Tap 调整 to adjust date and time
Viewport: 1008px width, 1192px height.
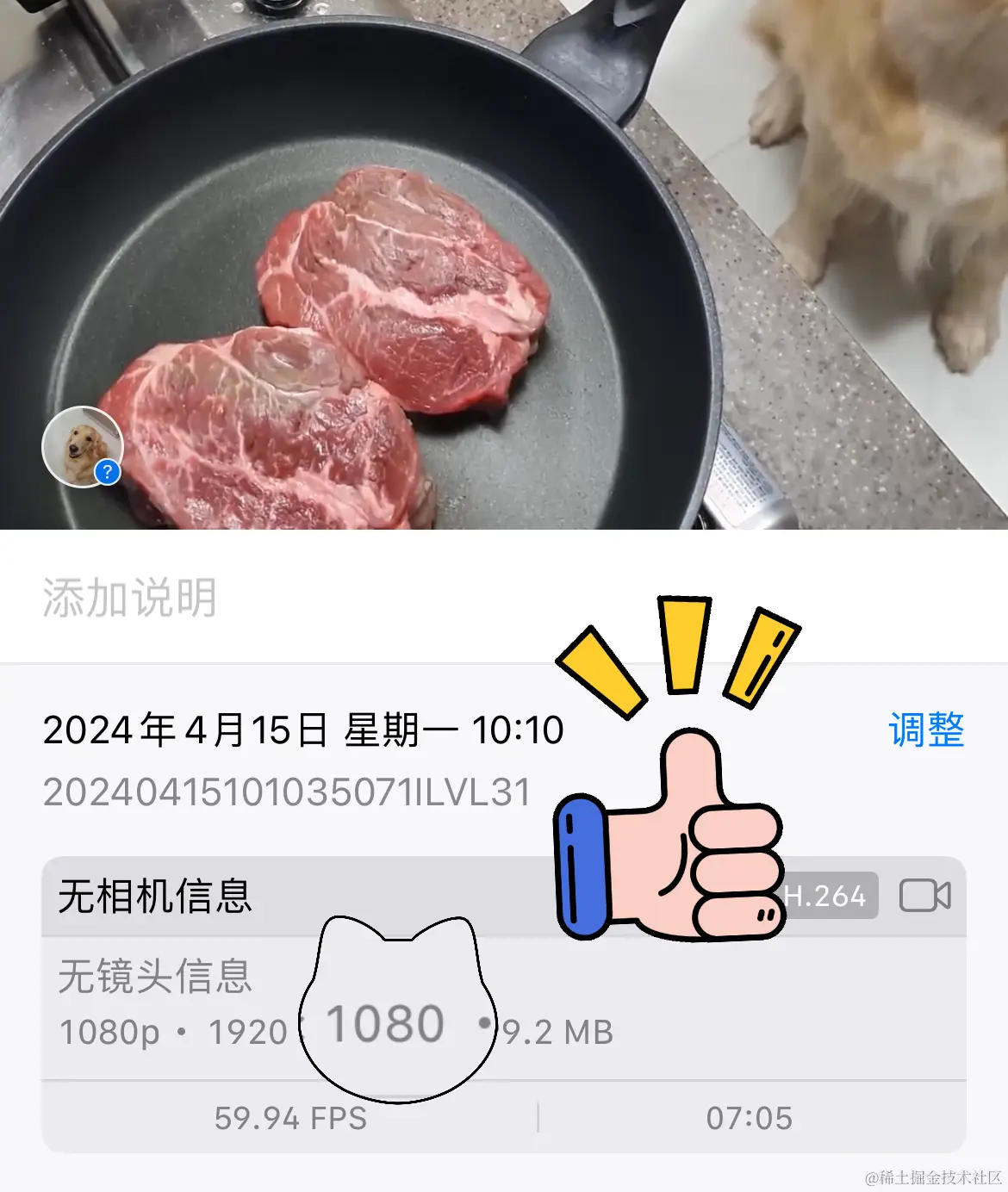tap(926, 730)
